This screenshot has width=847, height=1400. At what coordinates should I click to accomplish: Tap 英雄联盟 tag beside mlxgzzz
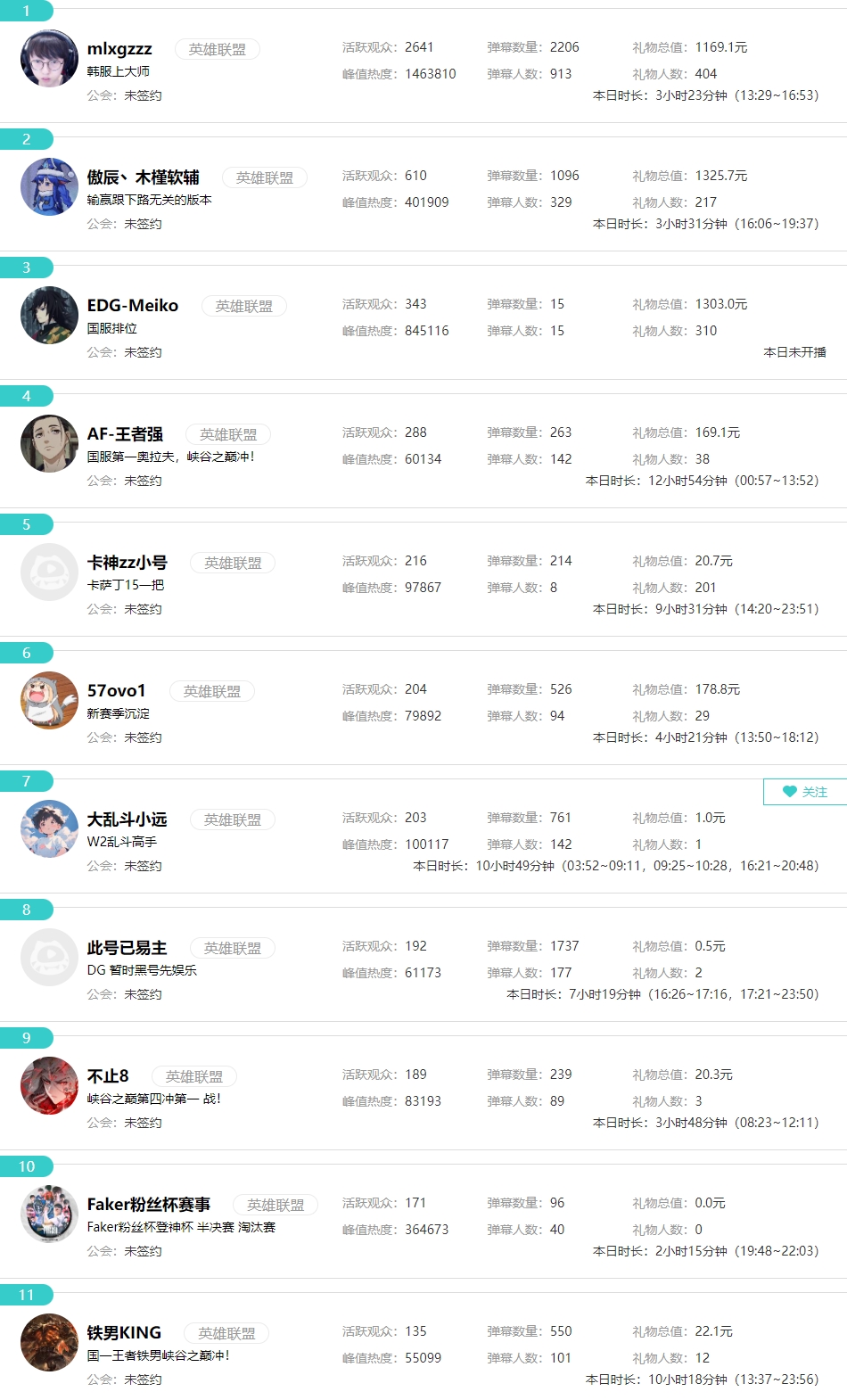[217, 50]
